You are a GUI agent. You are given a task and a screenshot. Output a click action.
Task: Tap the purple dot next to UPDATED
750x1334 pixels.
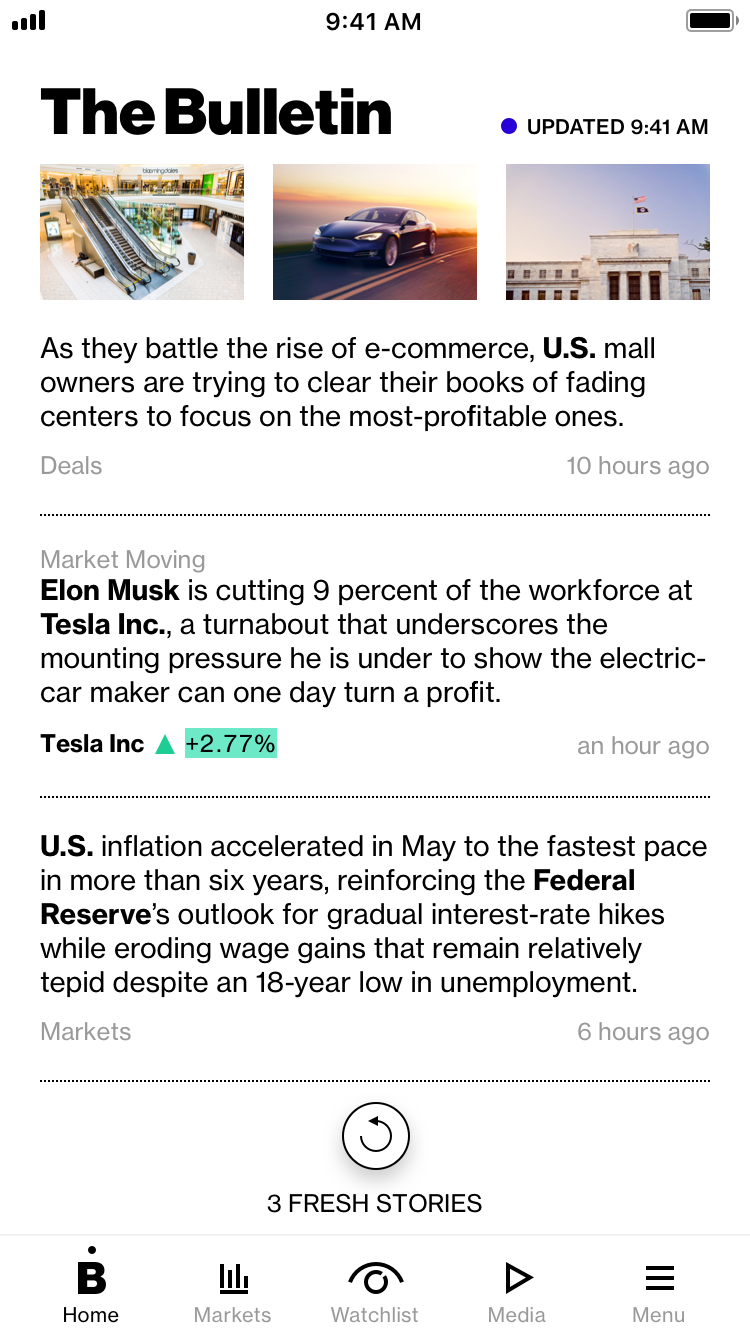pyautogui.click(x=509, y=126)
